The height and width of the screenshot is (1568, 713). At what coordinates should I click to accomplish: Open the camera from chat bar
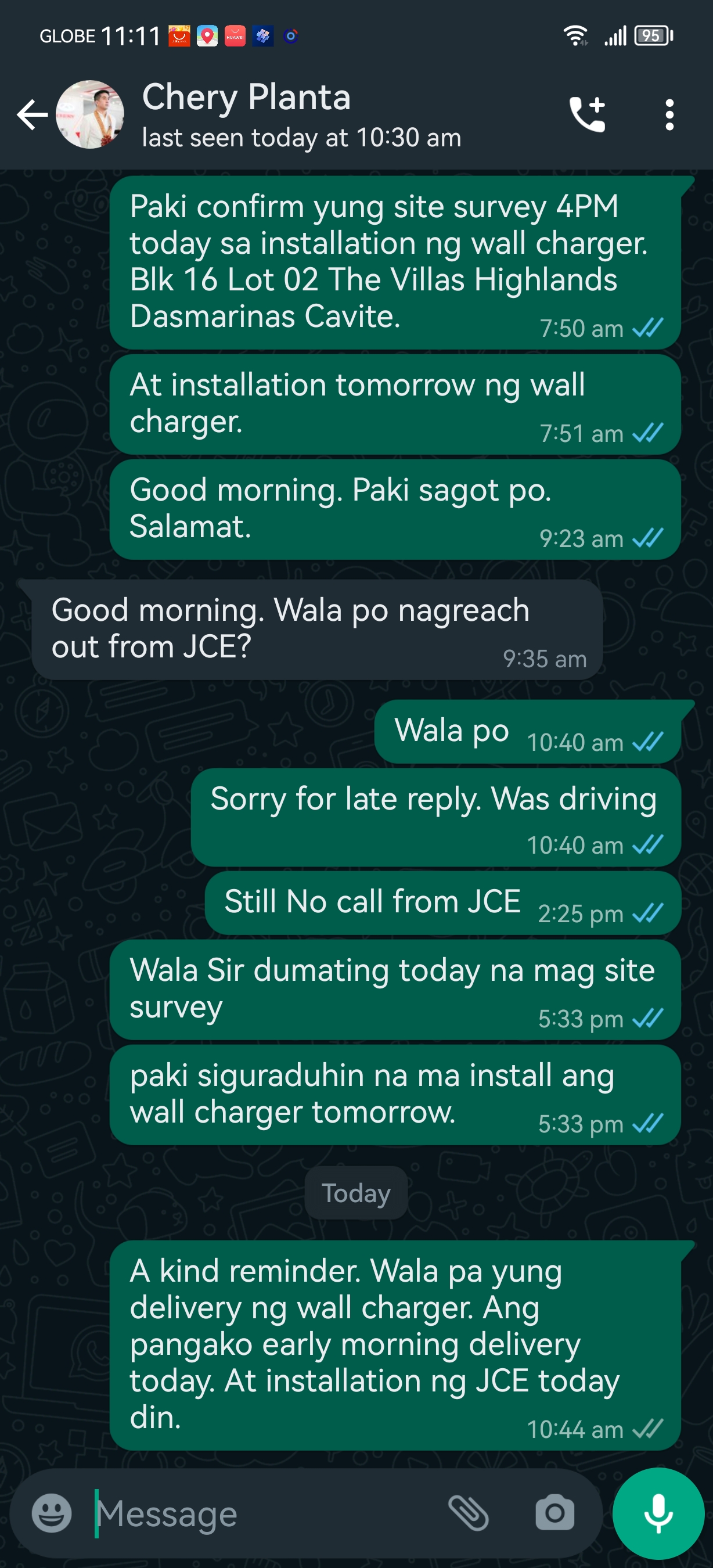pos(554,1513)
